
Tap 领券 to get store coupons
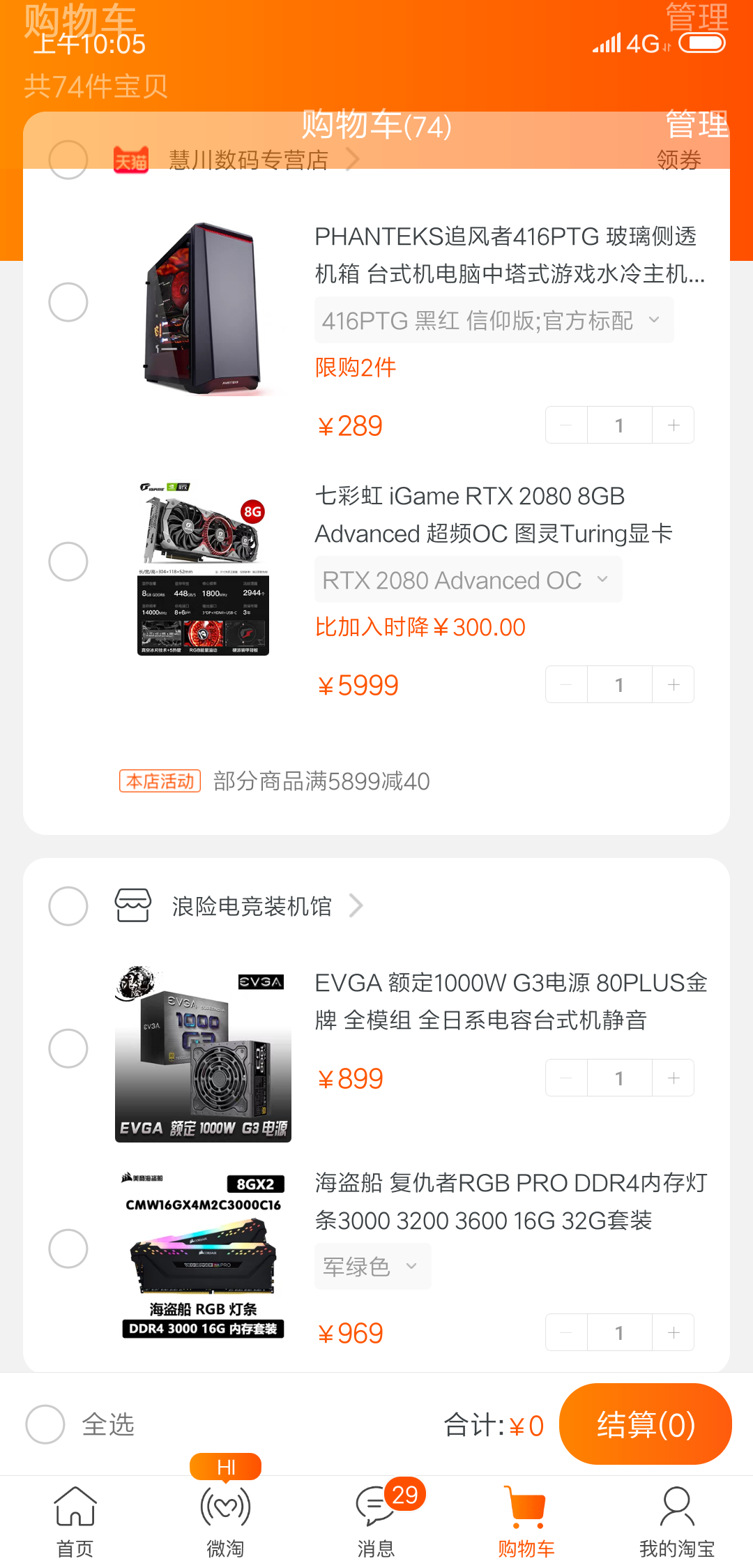(x=678, y=160)
